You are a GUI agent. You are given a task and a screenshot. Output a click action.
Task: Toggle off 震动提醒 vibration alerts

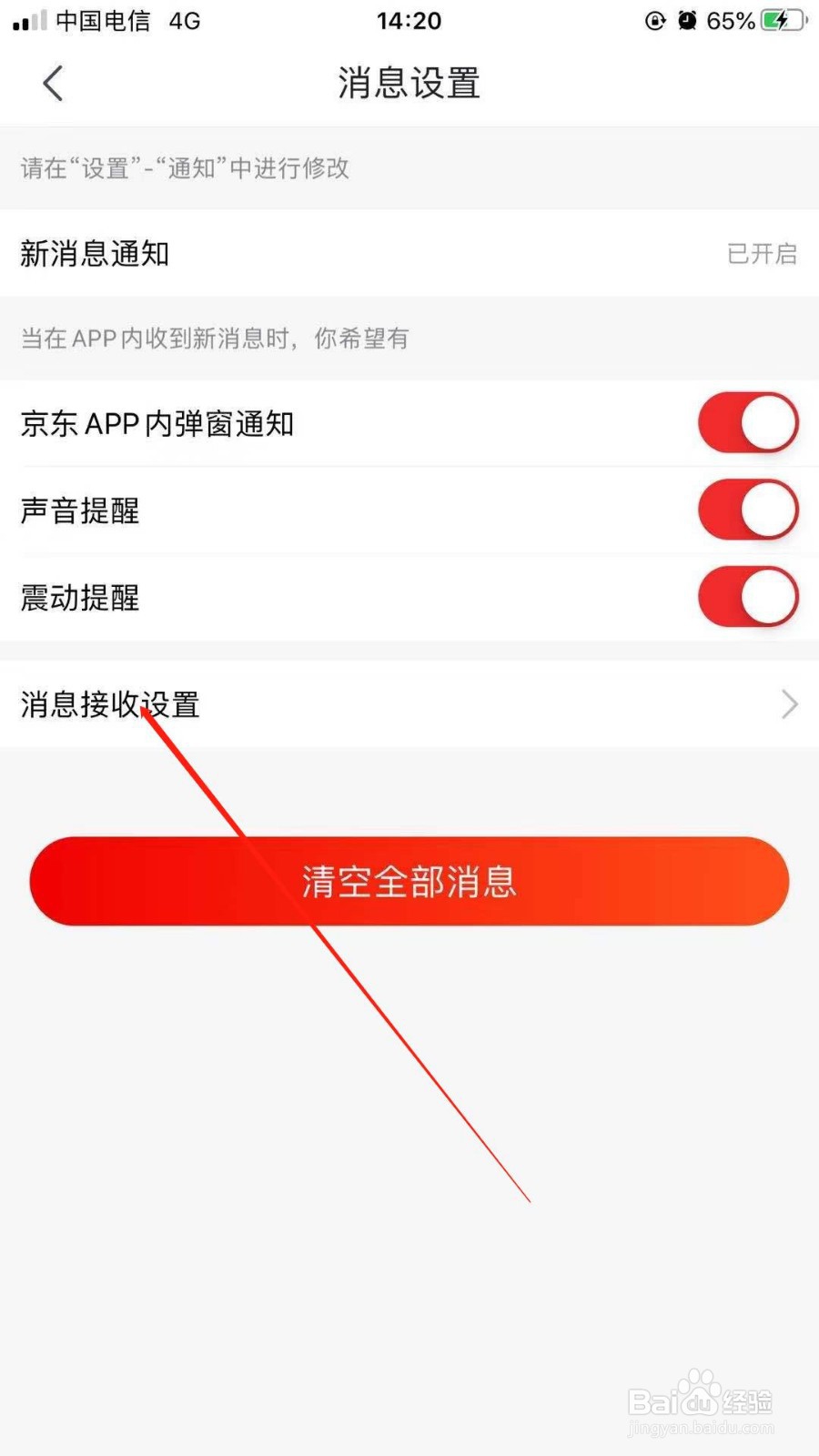[748, 597]
